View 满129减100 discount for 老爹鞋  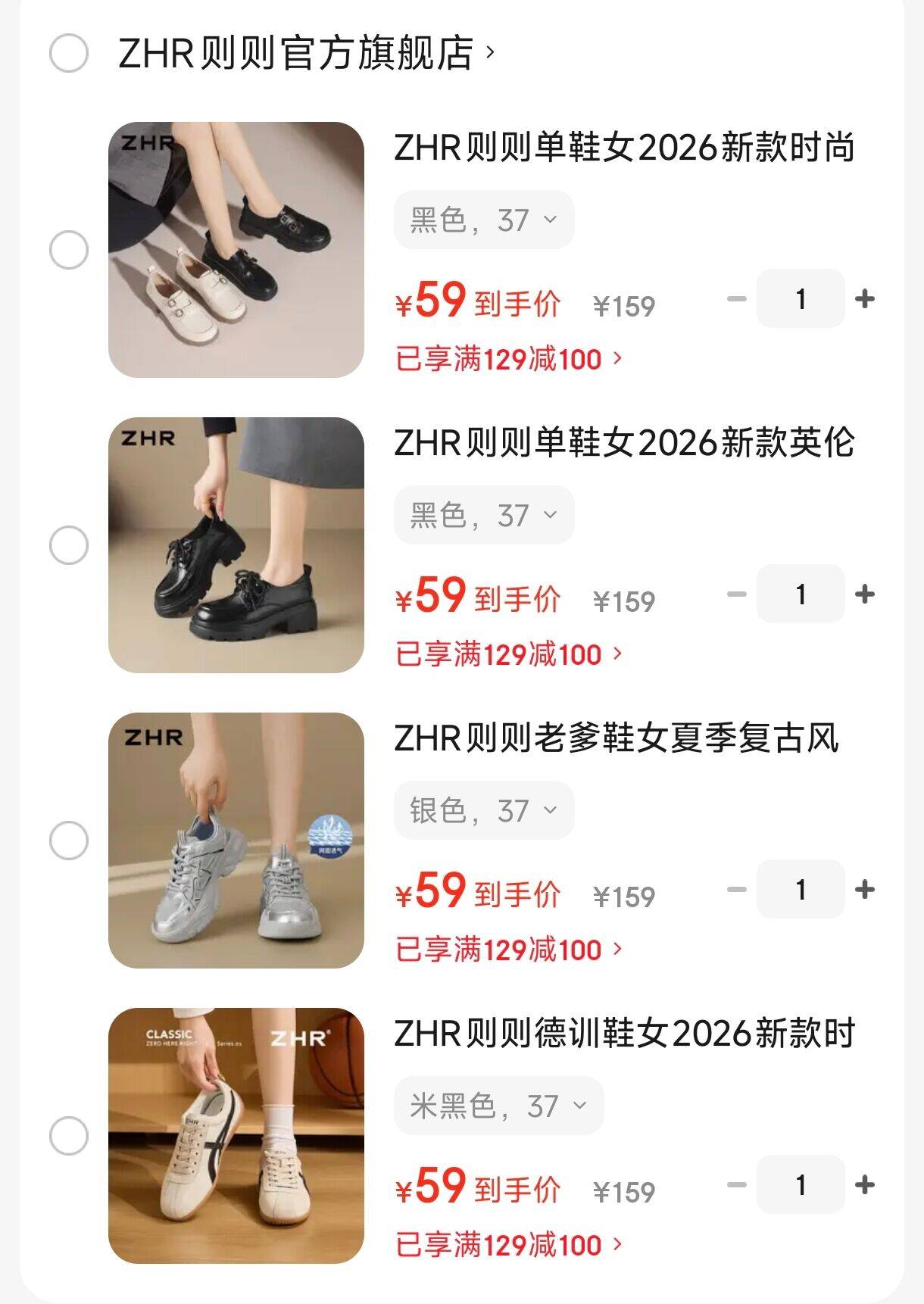tap(509, 950)
